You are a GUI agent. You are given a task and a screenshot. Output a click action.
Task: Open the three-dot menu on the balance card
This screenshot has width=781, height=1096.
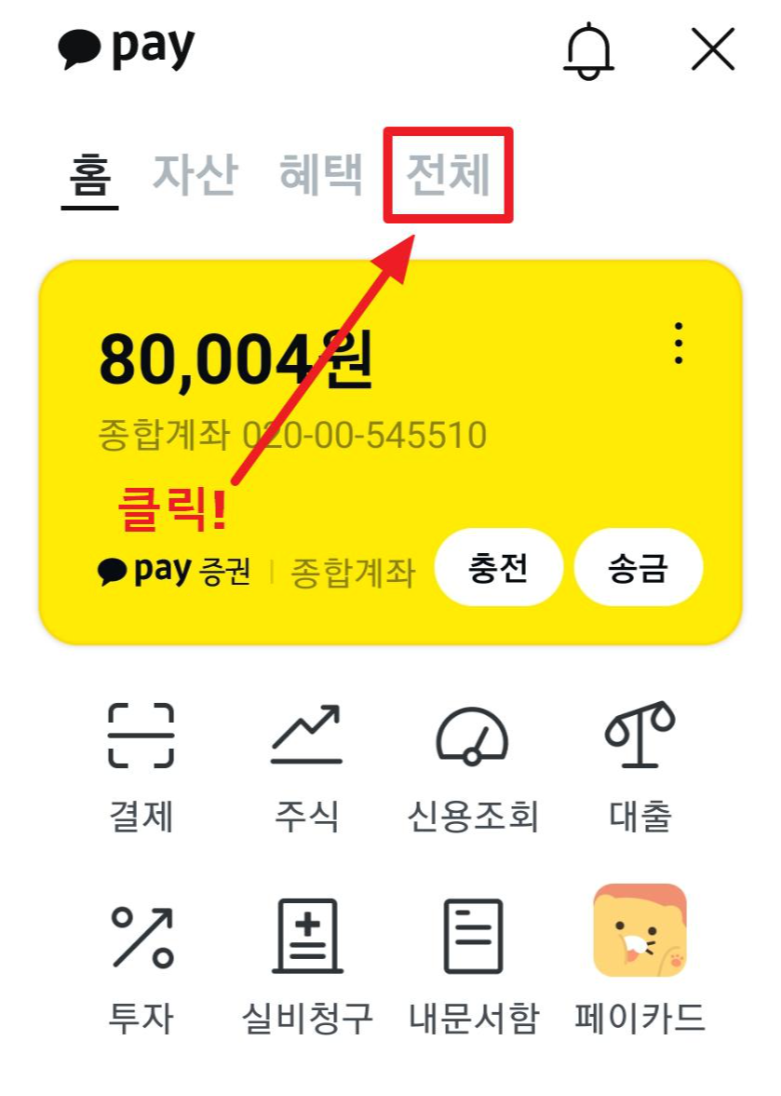pyautogui.click(x=681, y=345)
